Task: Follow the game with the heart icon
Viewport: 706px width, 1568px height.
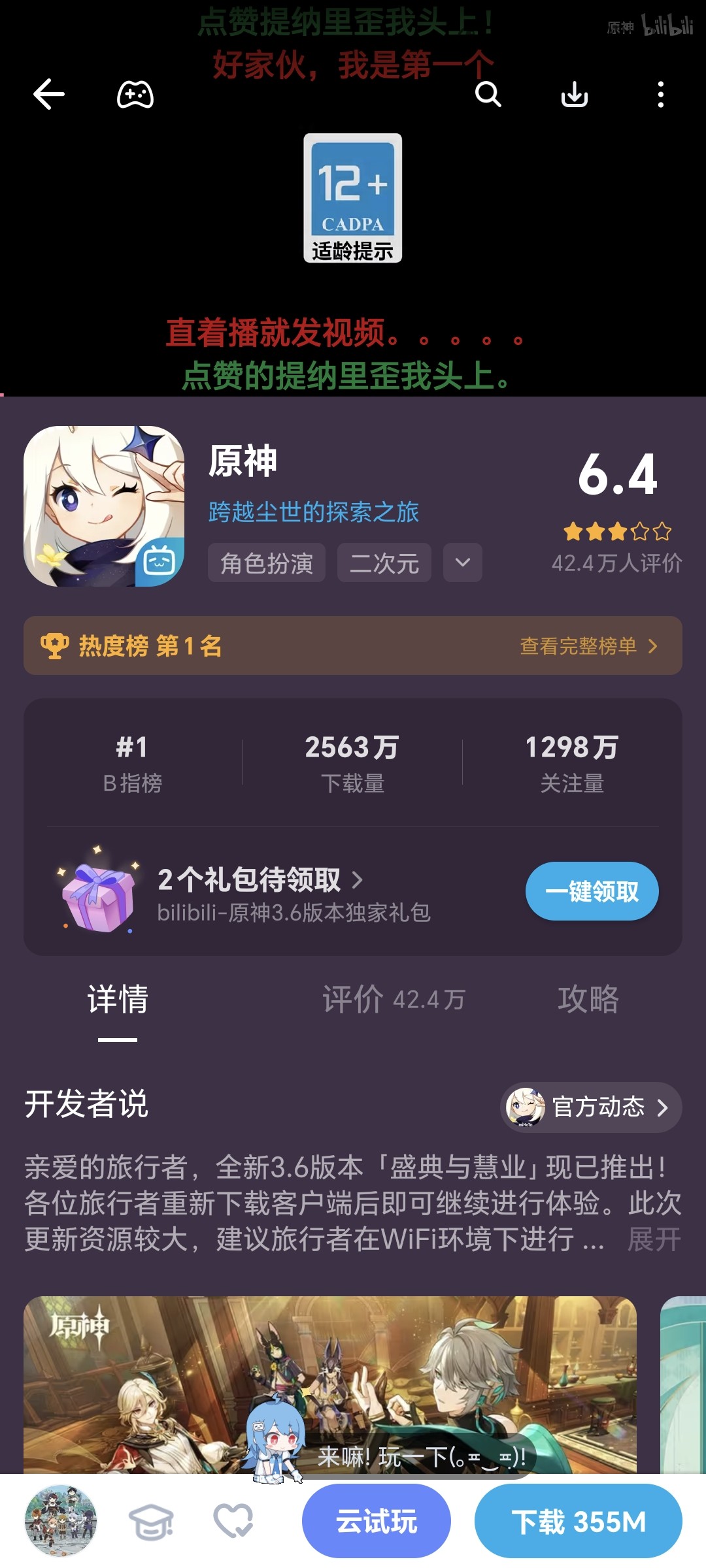Action: [233, 1521]
